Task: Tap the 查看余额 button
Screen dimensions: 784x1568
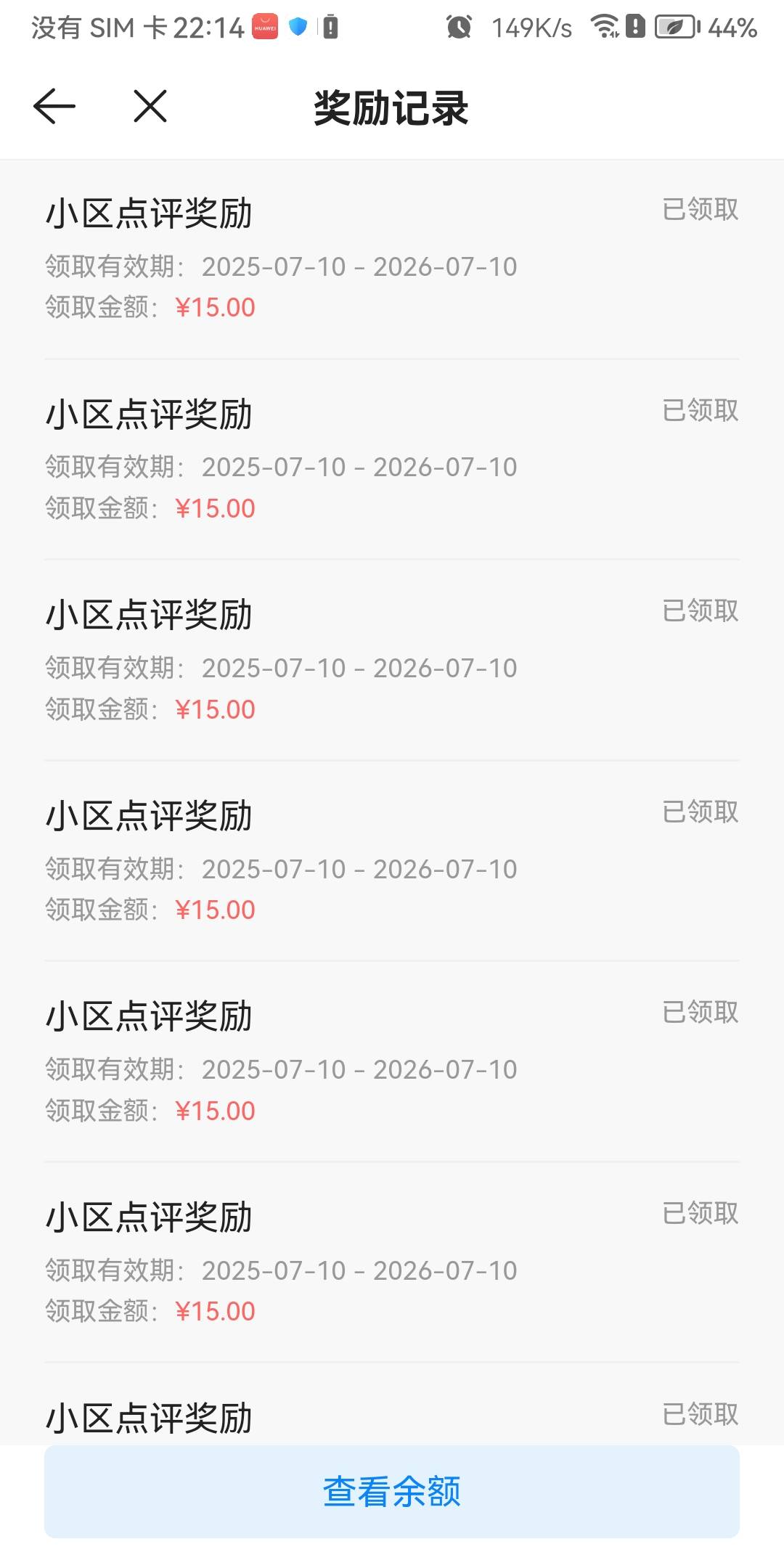Action: point(392,1491)
